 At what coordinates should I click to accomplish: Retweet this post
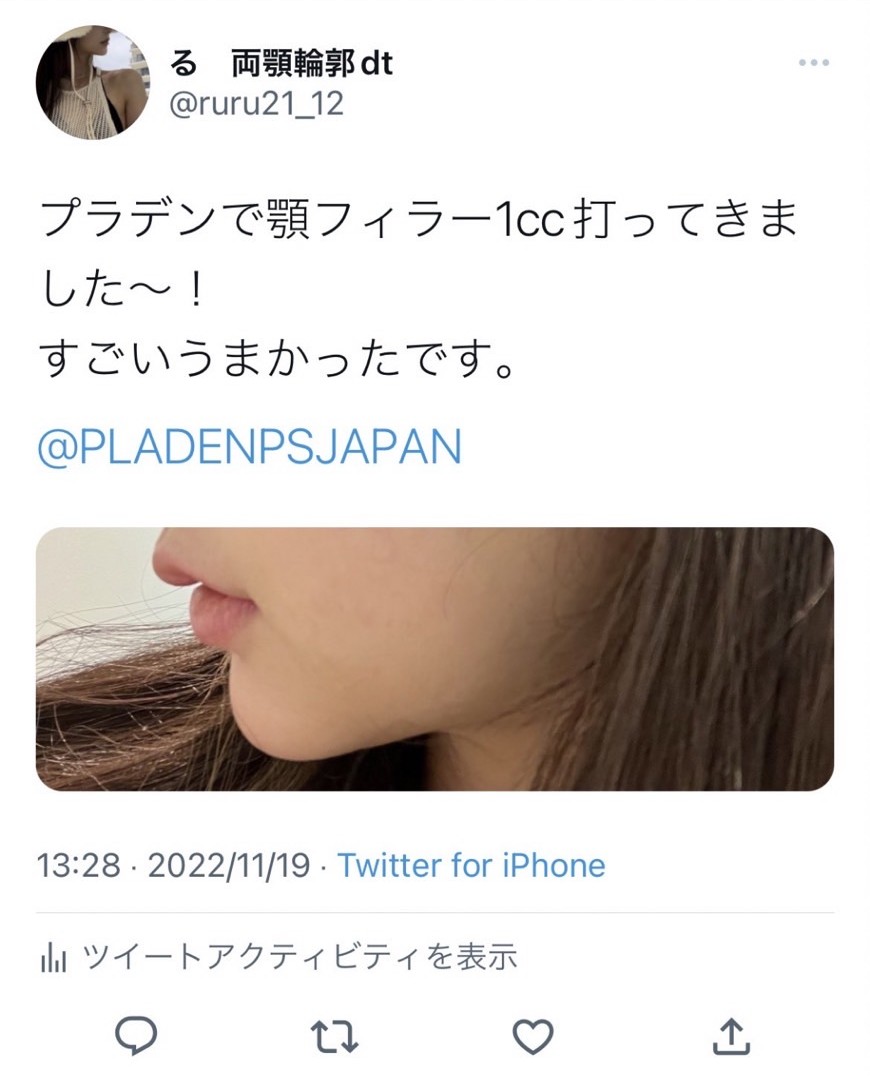[x=335, y=1036]
